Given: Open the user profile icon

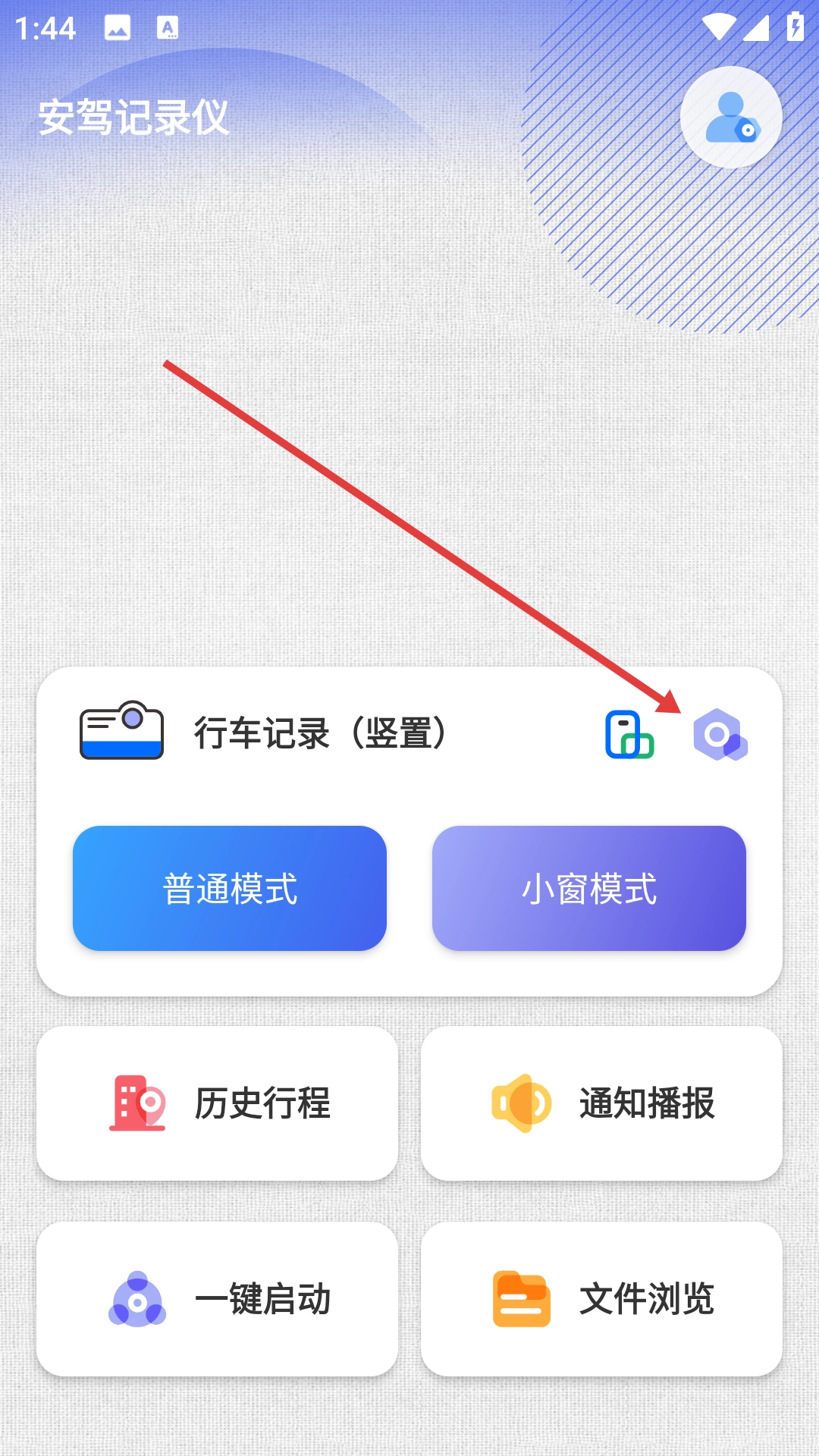Looking at the screenshot, I should [x=731, y=118].
